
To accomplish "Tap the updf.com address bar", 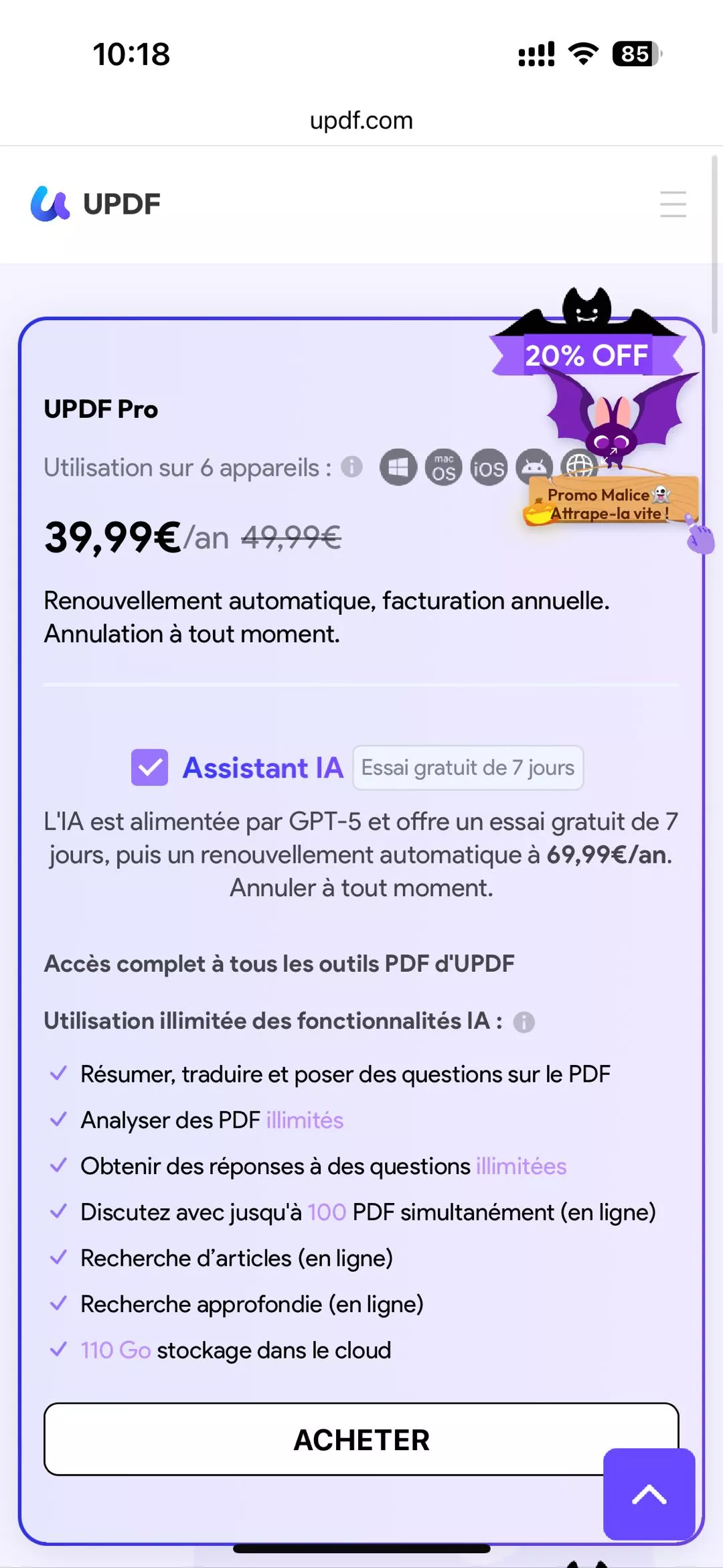I will point(361,121).
